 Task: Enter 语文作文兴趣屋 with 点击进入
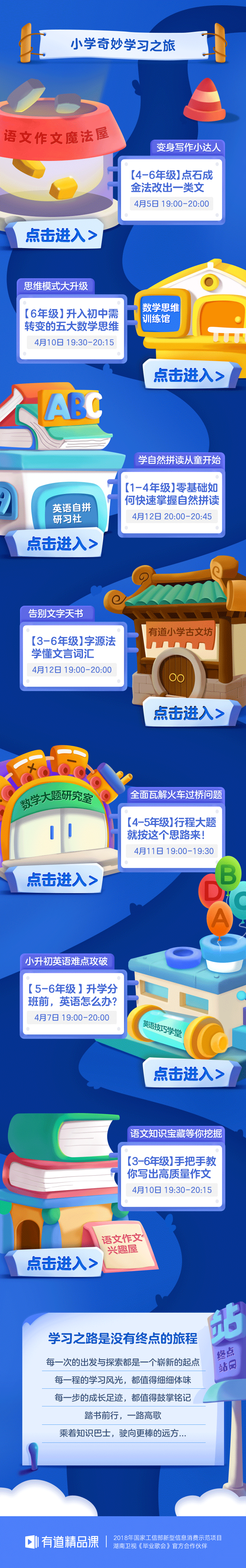tap(61, 1263)
